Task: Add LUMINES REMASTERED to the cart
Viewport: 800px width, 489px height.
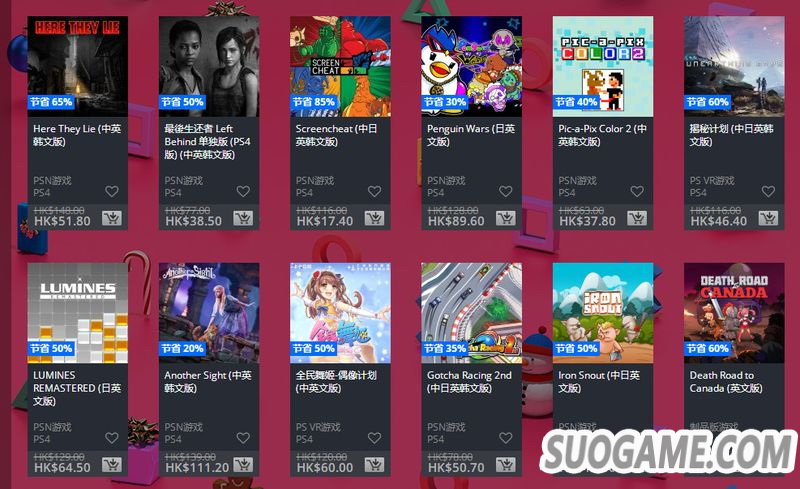Action: point(112,466)
